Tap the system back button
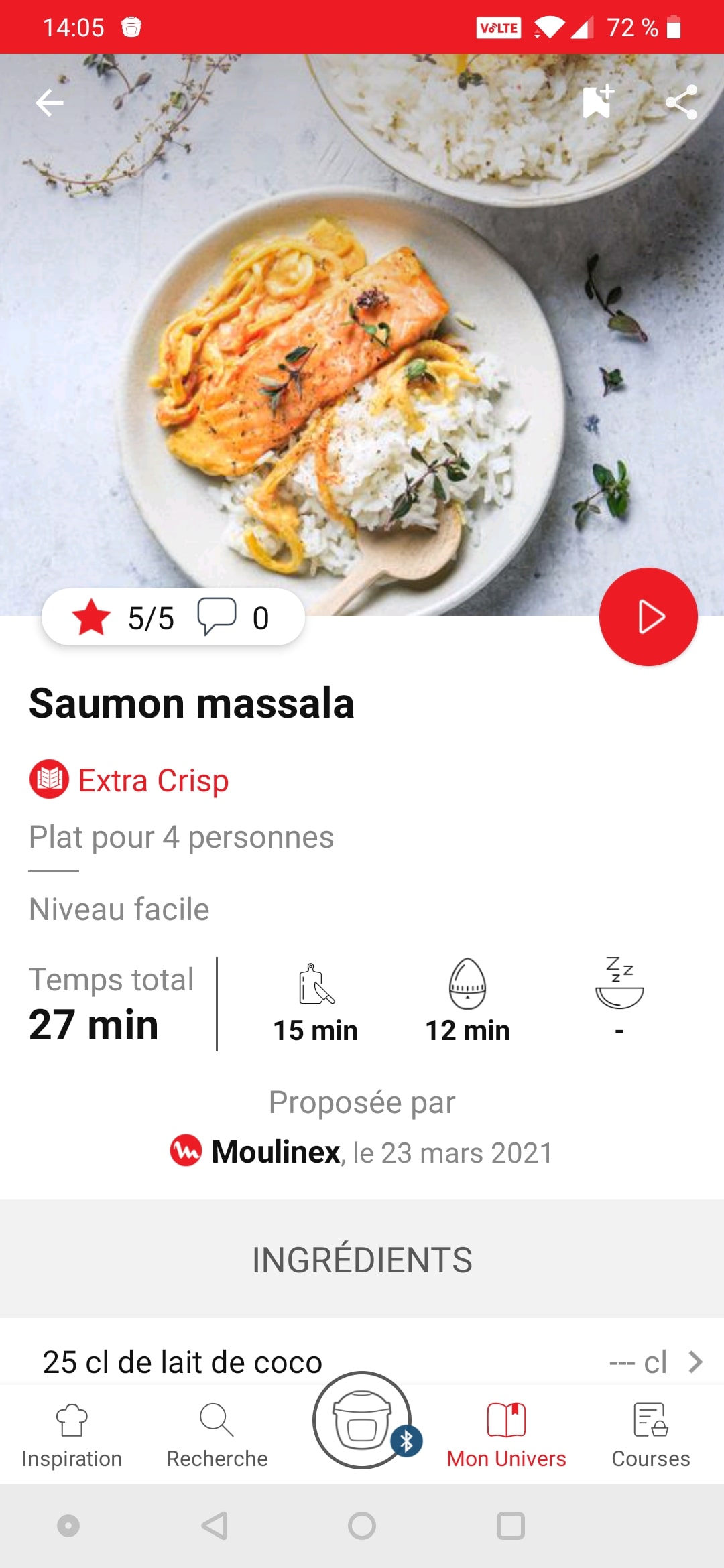 coord(215,1526)
